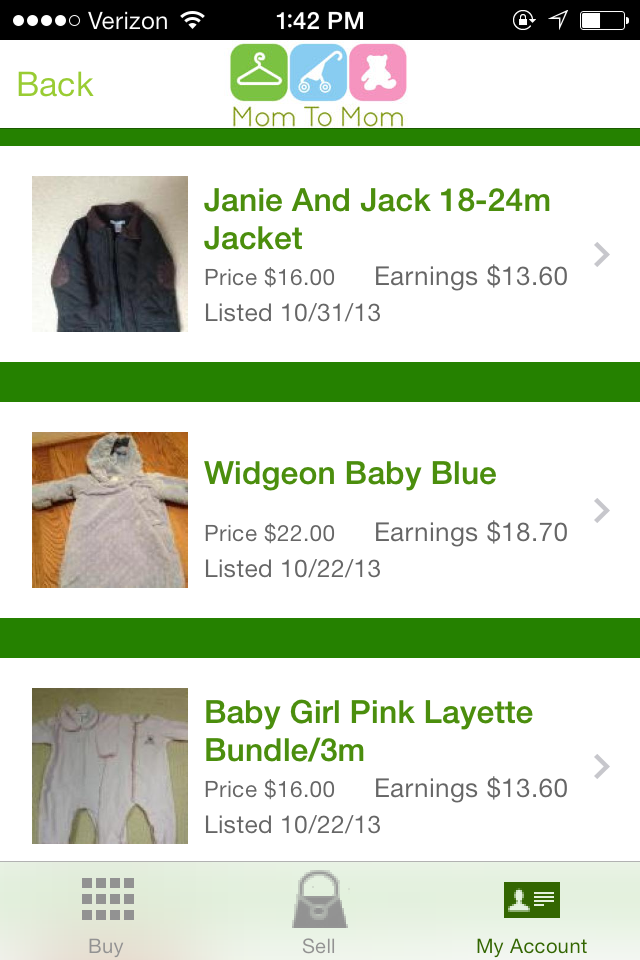Switch to the Sell tab
This screenshot has width=640, height=960.
319,915
